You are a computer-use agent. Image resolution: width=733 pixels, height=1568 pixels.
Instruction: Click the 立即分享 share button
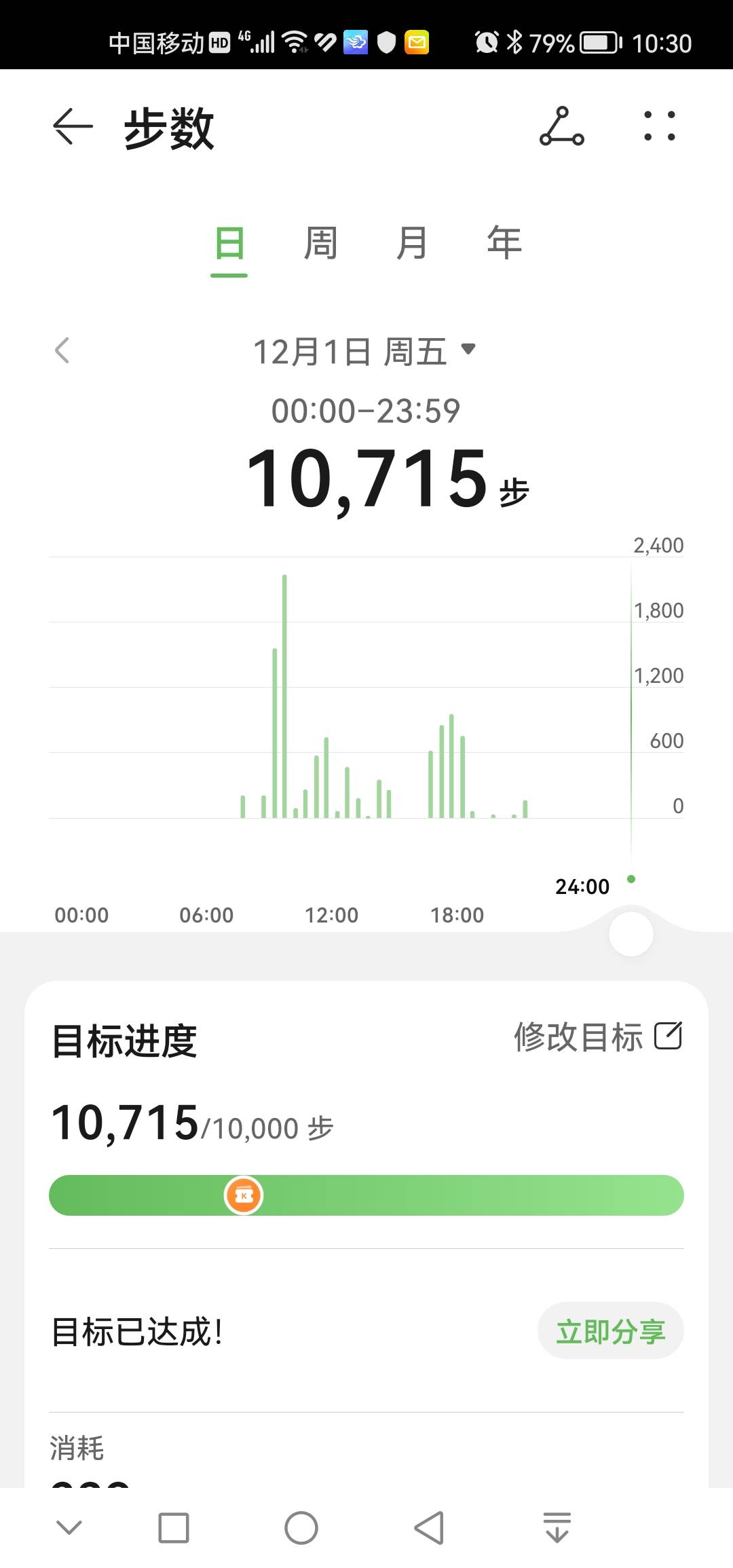coord(609,1330)
